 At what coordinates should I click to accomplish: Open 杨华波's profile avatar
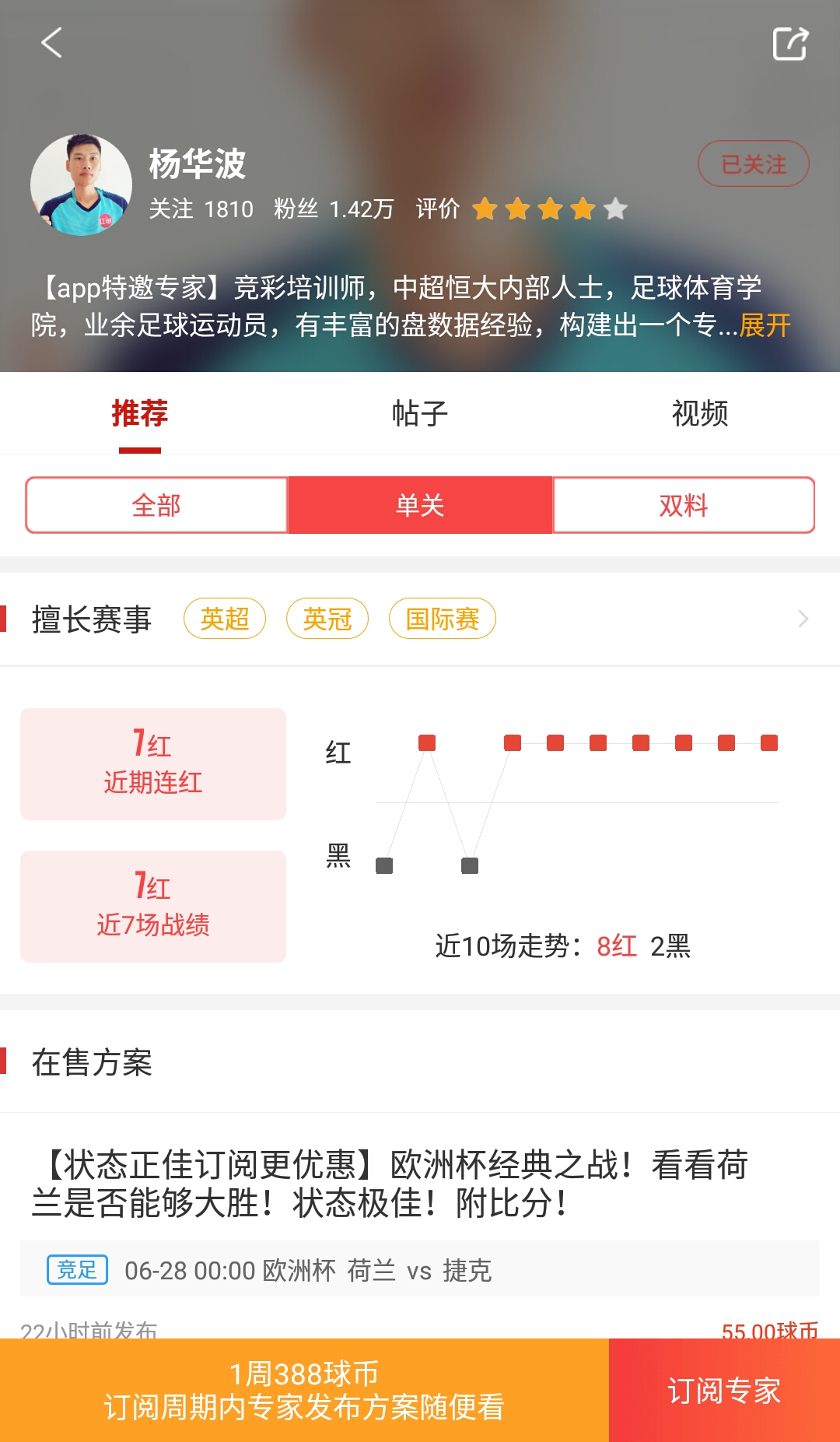[x=81, y=185]
